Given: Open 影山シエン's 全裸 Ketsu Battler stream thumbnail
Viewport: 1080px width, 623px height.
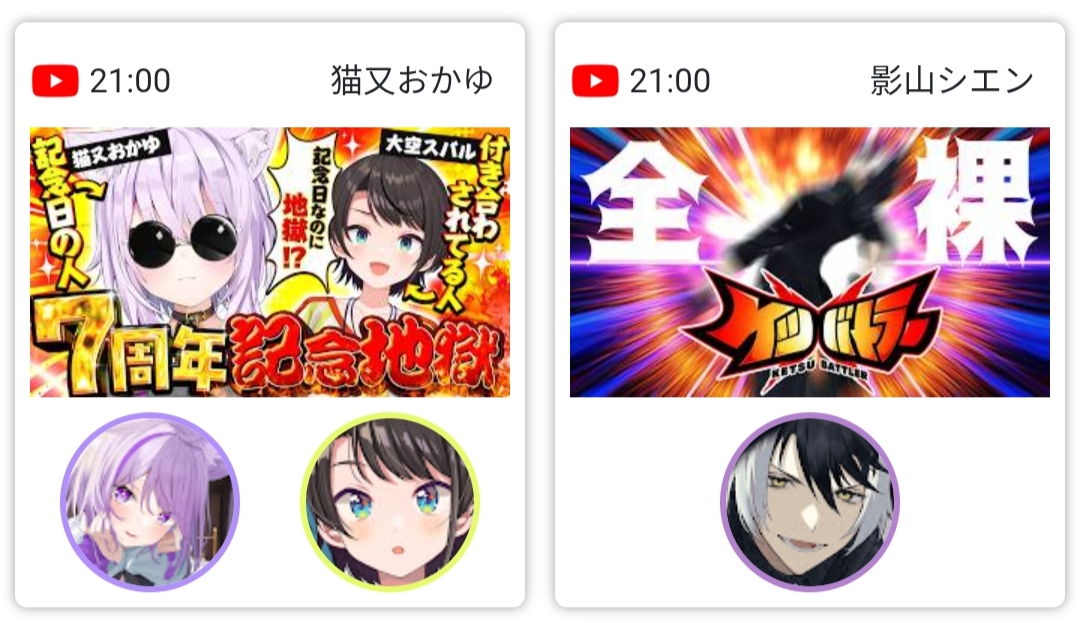Looking at the screenshot, I should click(809, 262).
